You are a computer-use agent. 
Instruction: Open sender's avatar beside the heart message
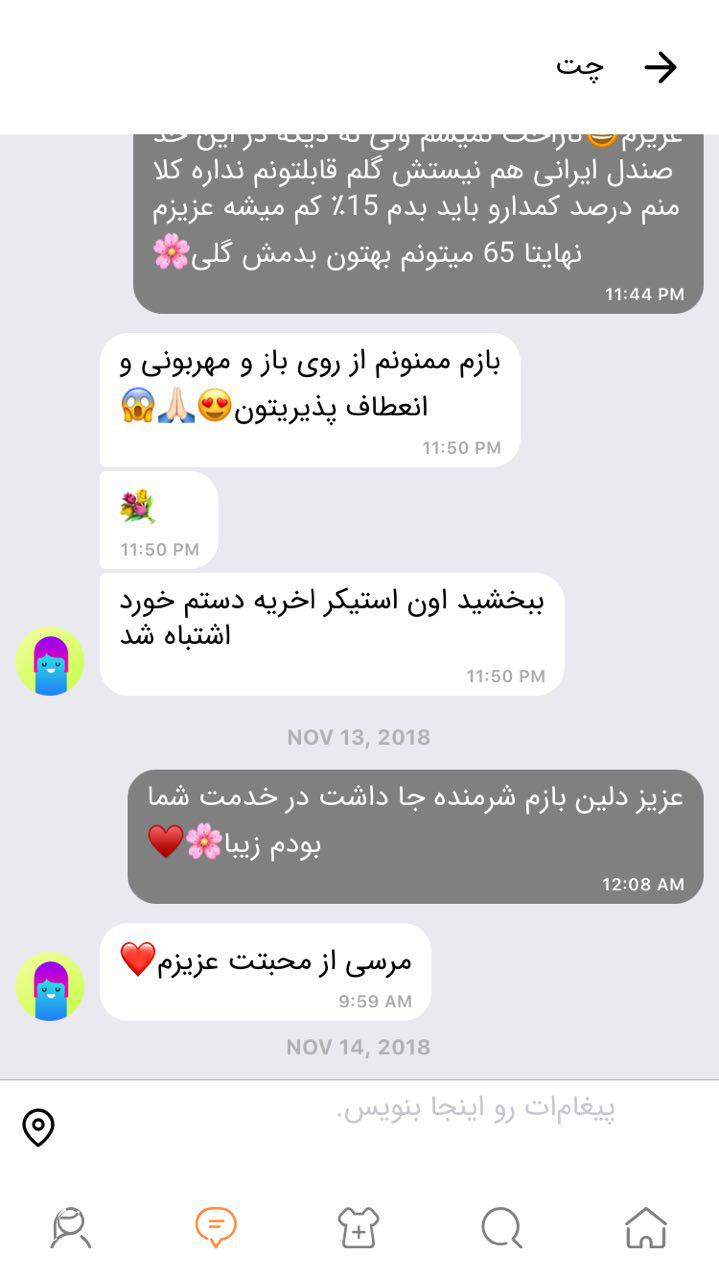click(x=50, y=986)
